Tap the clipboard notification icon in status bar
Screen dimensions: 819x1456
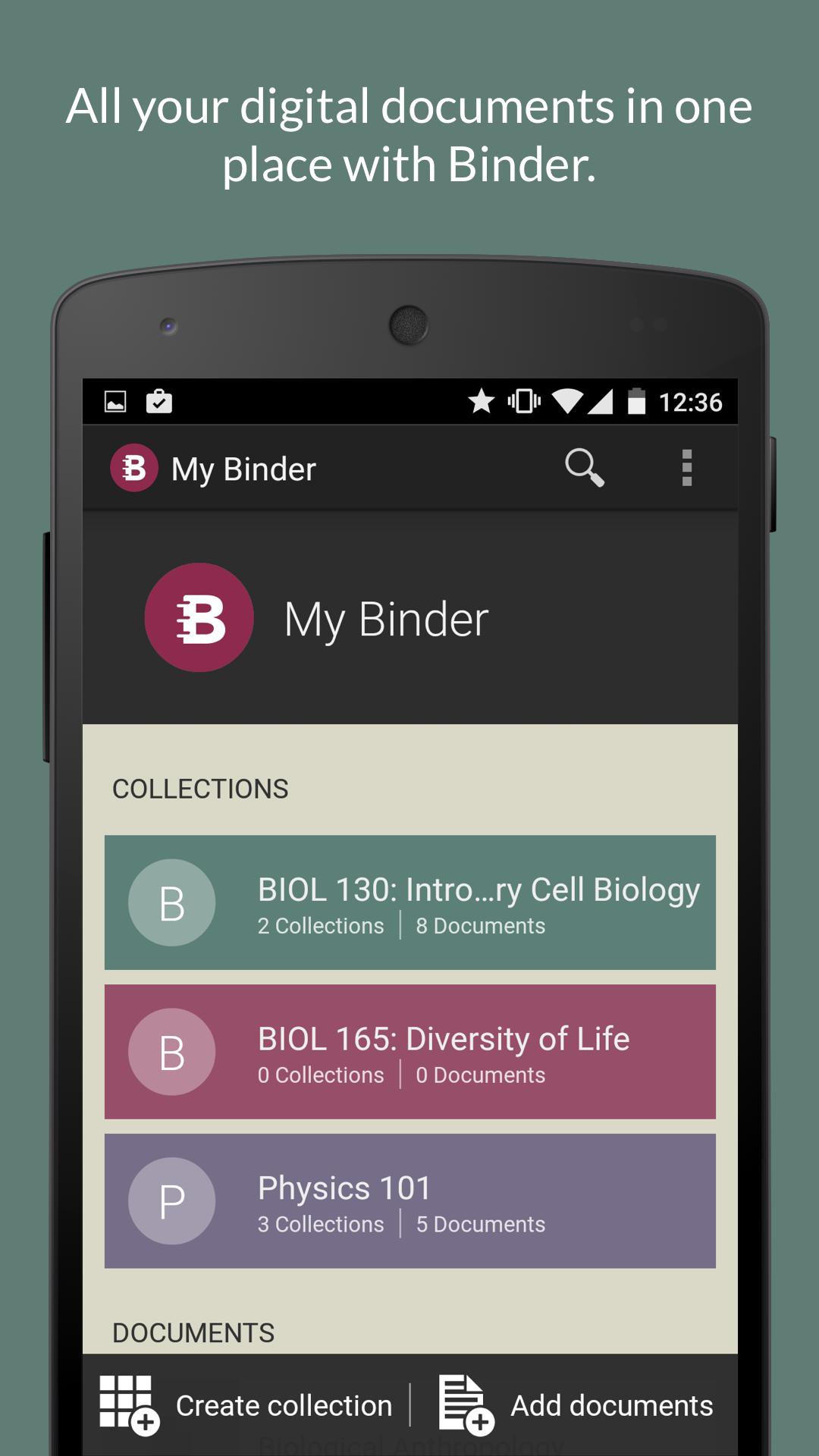[159, 403]
